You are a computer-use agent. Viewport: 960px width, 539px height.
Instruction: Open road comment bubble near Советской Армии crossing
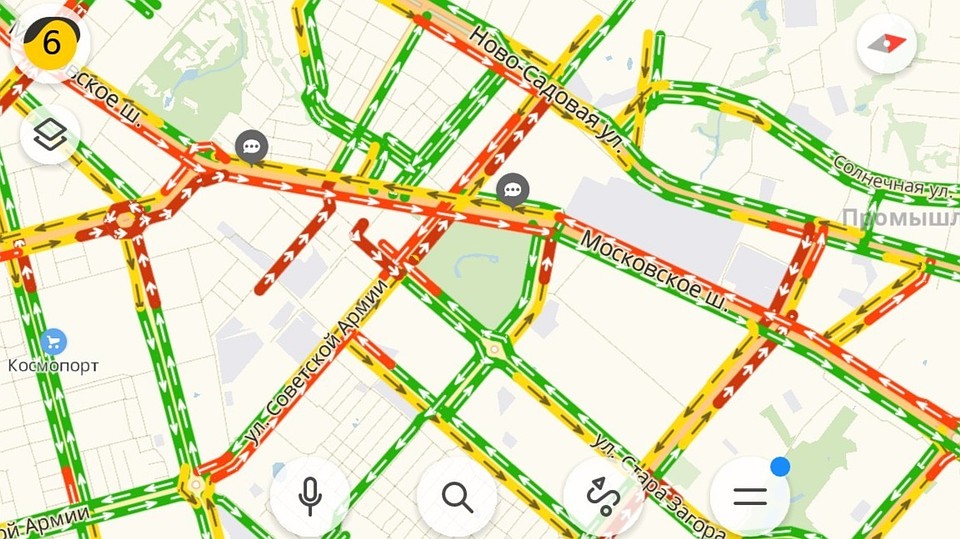click(x=513, y=188)
